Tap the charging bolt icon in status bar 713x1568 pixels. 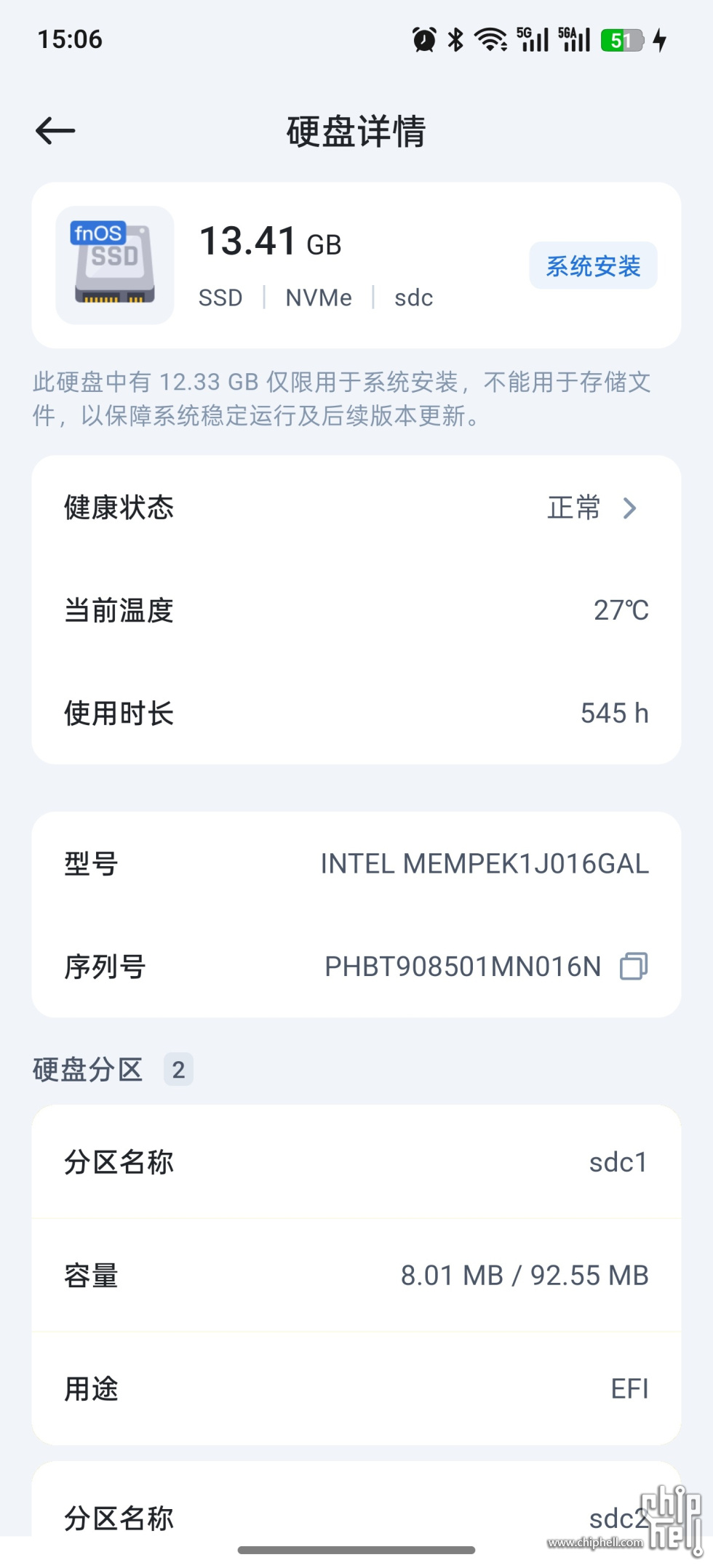pos(661,40)
